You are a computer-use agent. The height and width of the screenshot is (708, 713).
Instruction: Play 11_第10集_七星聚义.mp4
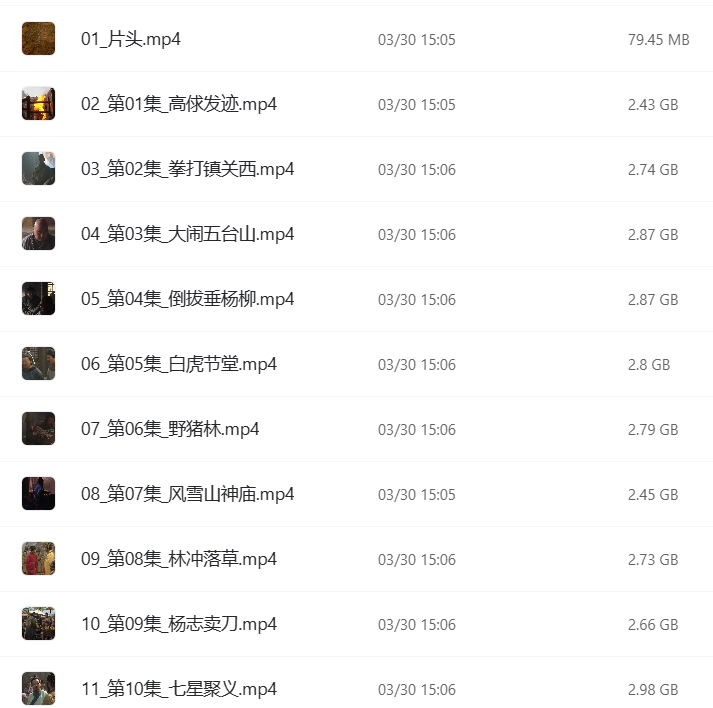point(178,689)
